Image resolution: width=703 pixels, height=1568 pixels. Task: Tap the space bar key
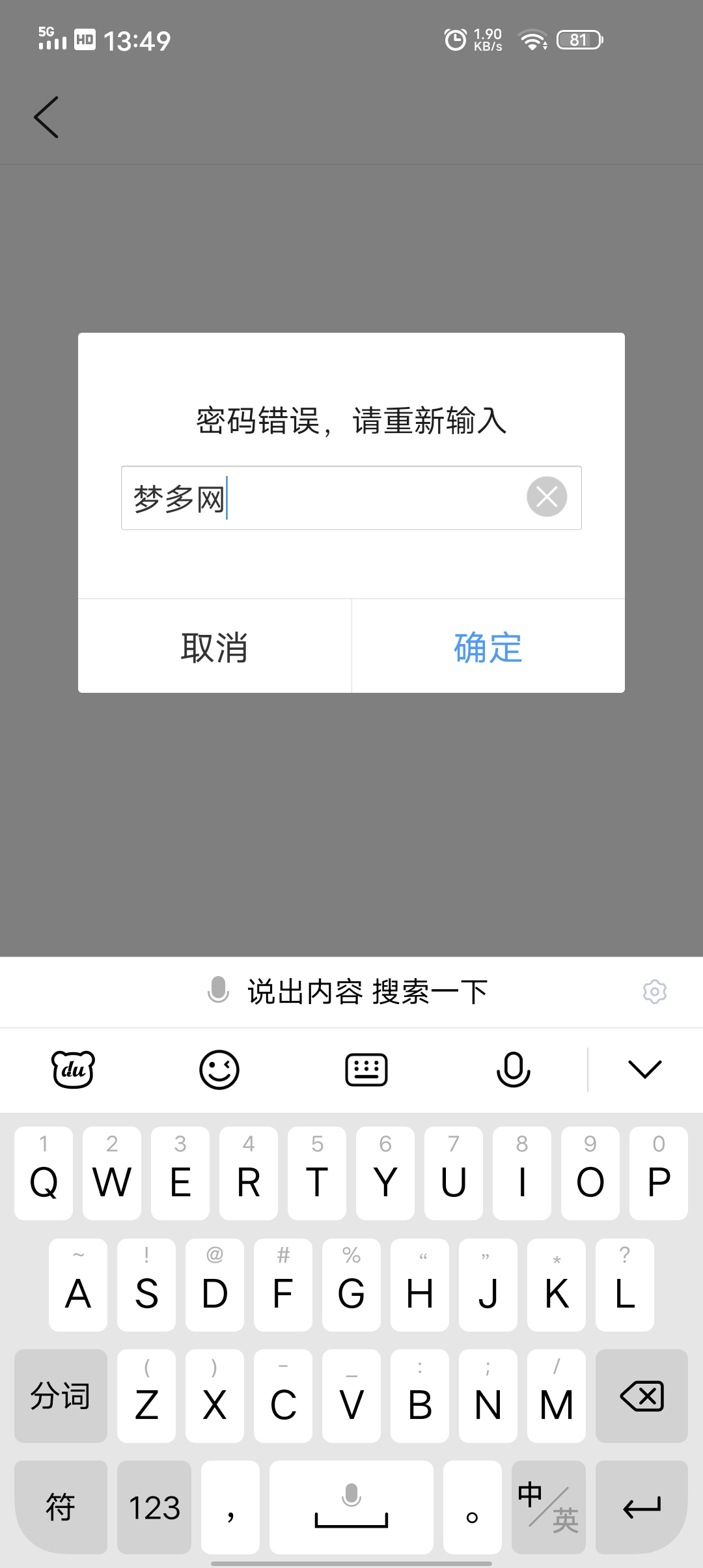tap(351, 1507)
